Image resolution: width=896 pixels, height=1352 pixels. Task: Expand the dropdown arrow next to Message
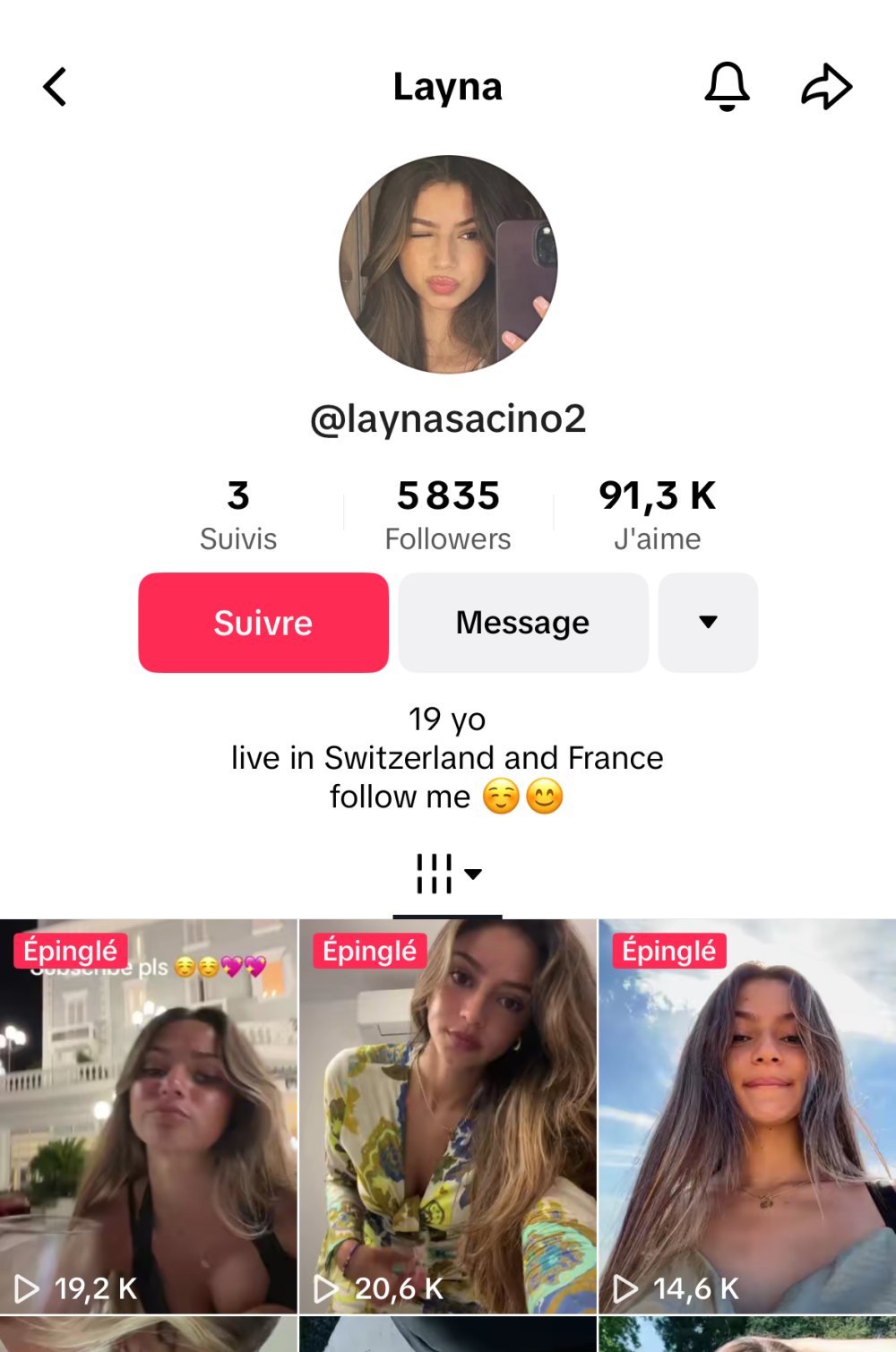tap(708, 623)
